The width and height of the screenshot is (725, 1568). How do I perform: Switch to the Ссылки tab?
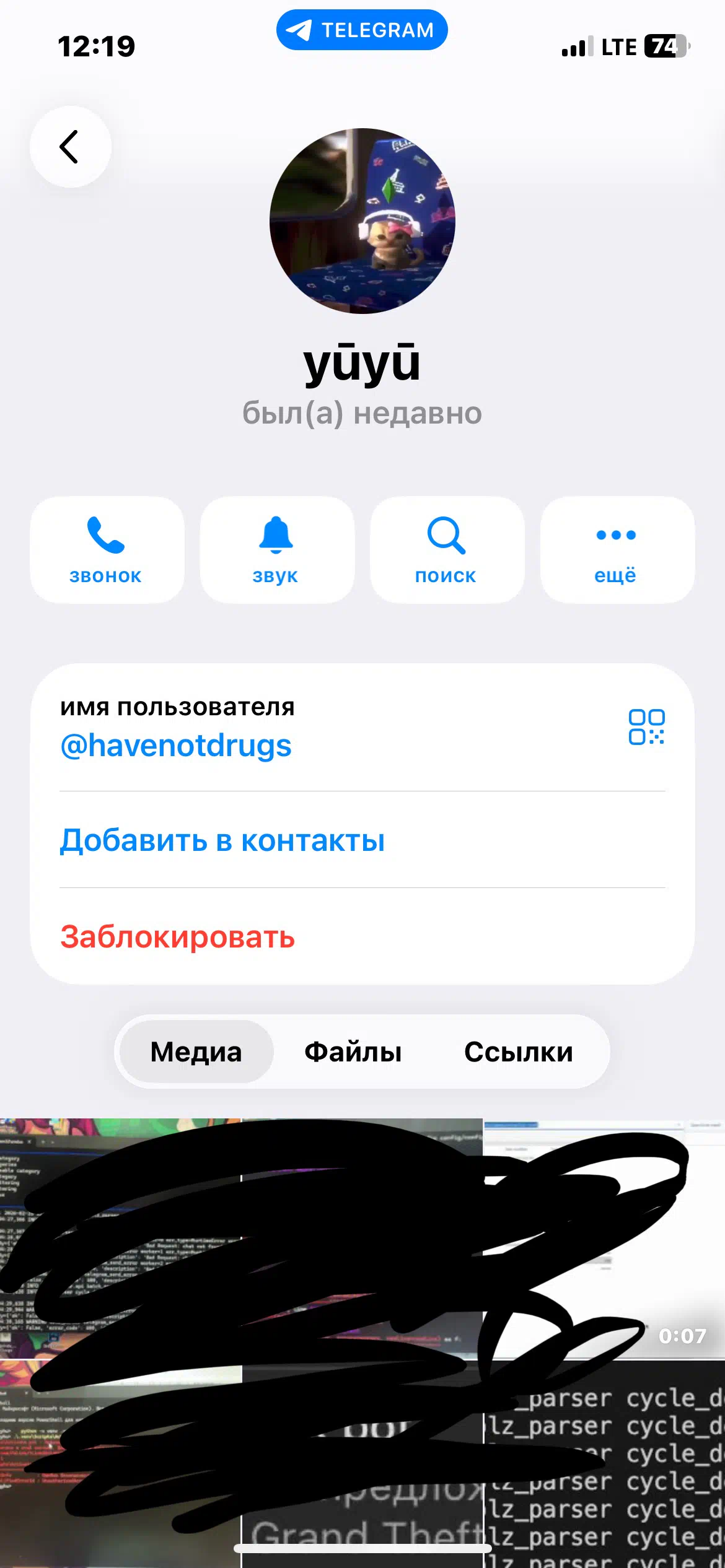pos(519,1052)
